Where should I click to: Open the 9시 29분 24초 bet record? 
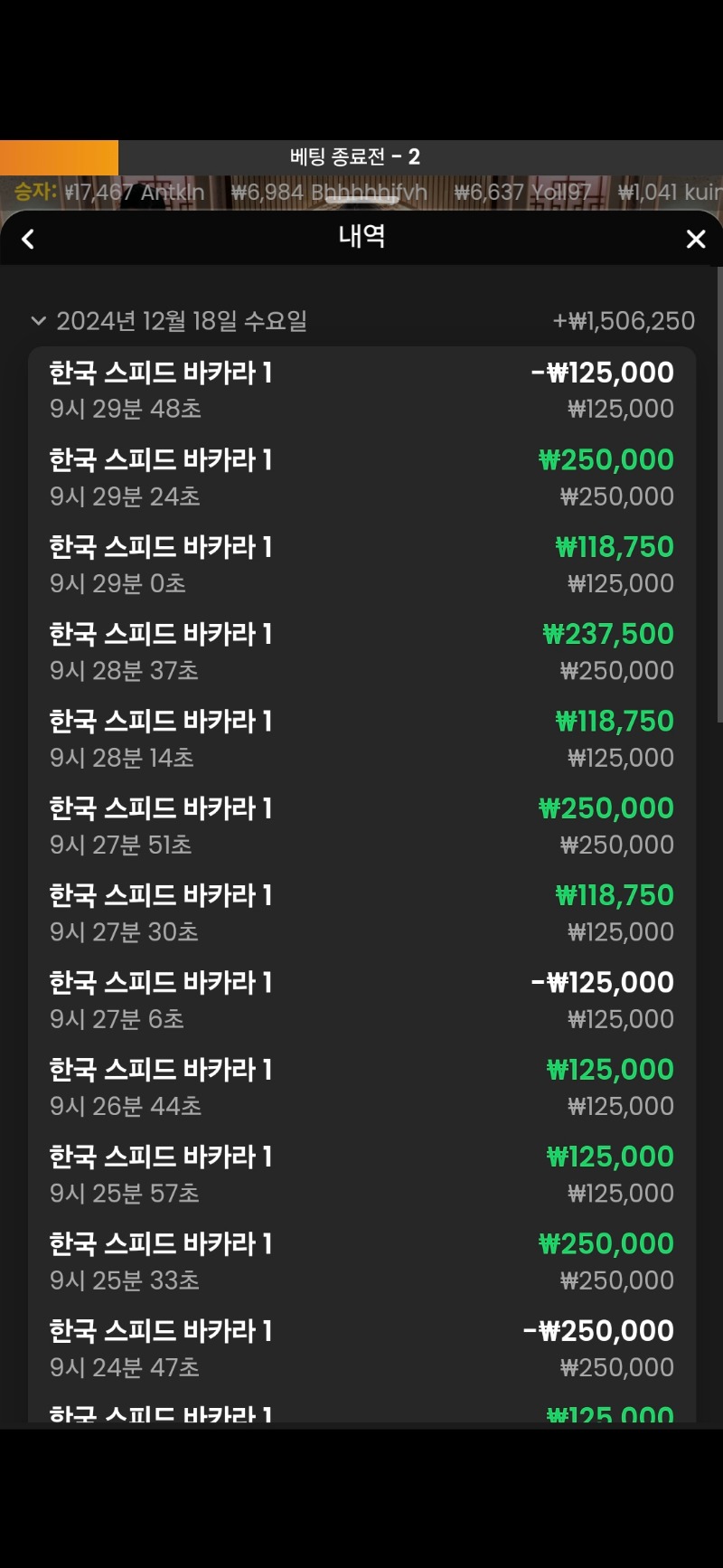pos(361,477)
